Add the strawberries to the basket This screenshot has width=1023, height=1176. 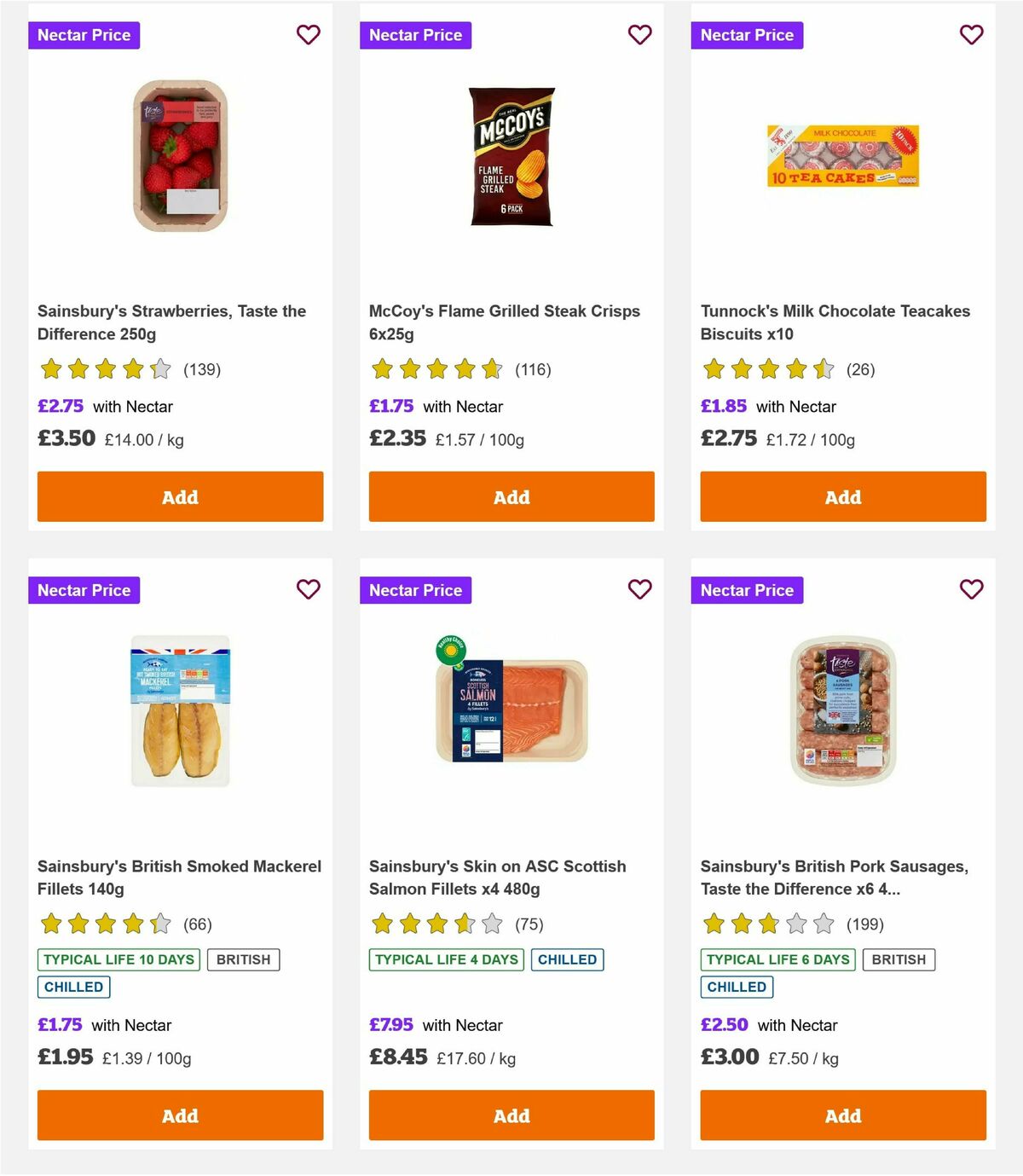click(179, 496)
